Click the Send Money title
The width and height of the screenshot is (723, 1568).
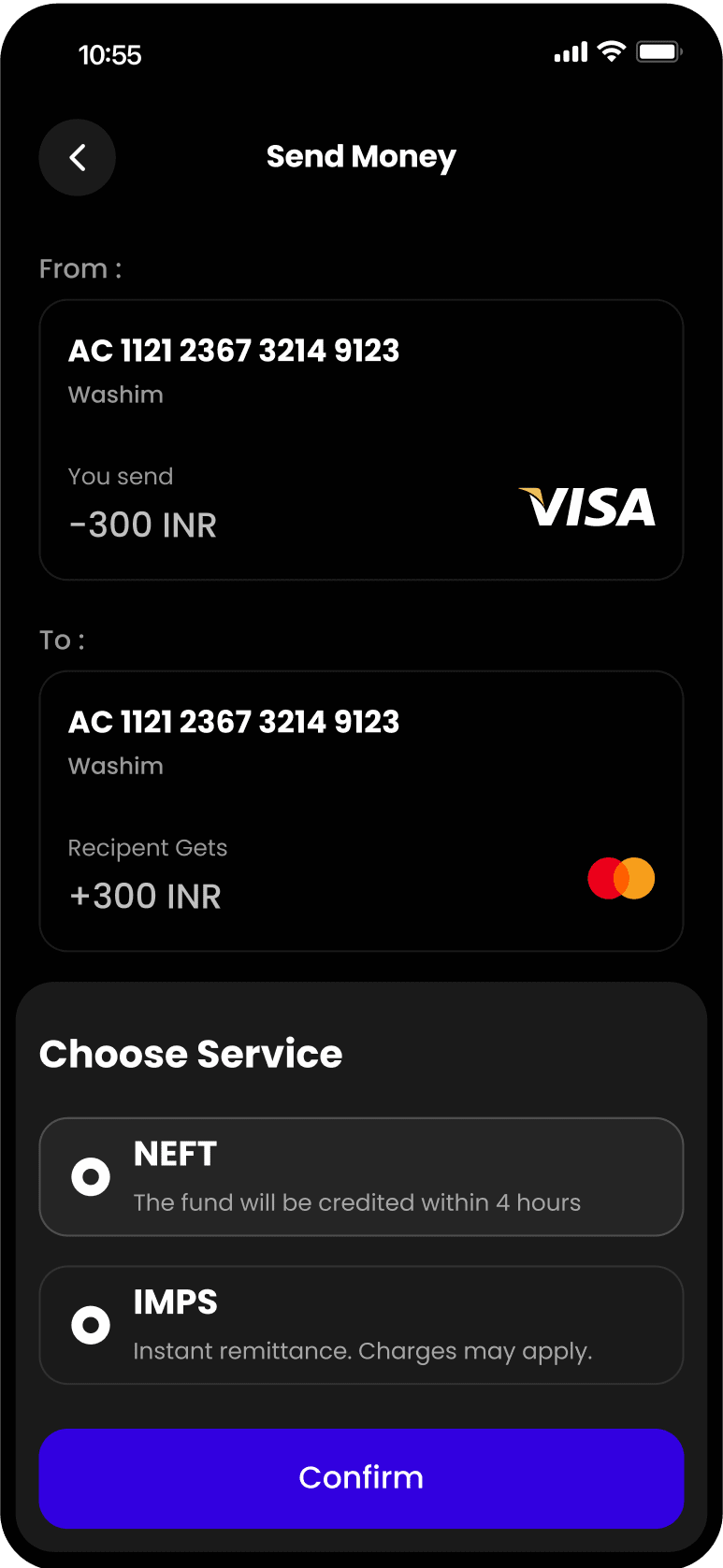click(x=361, y=156)
